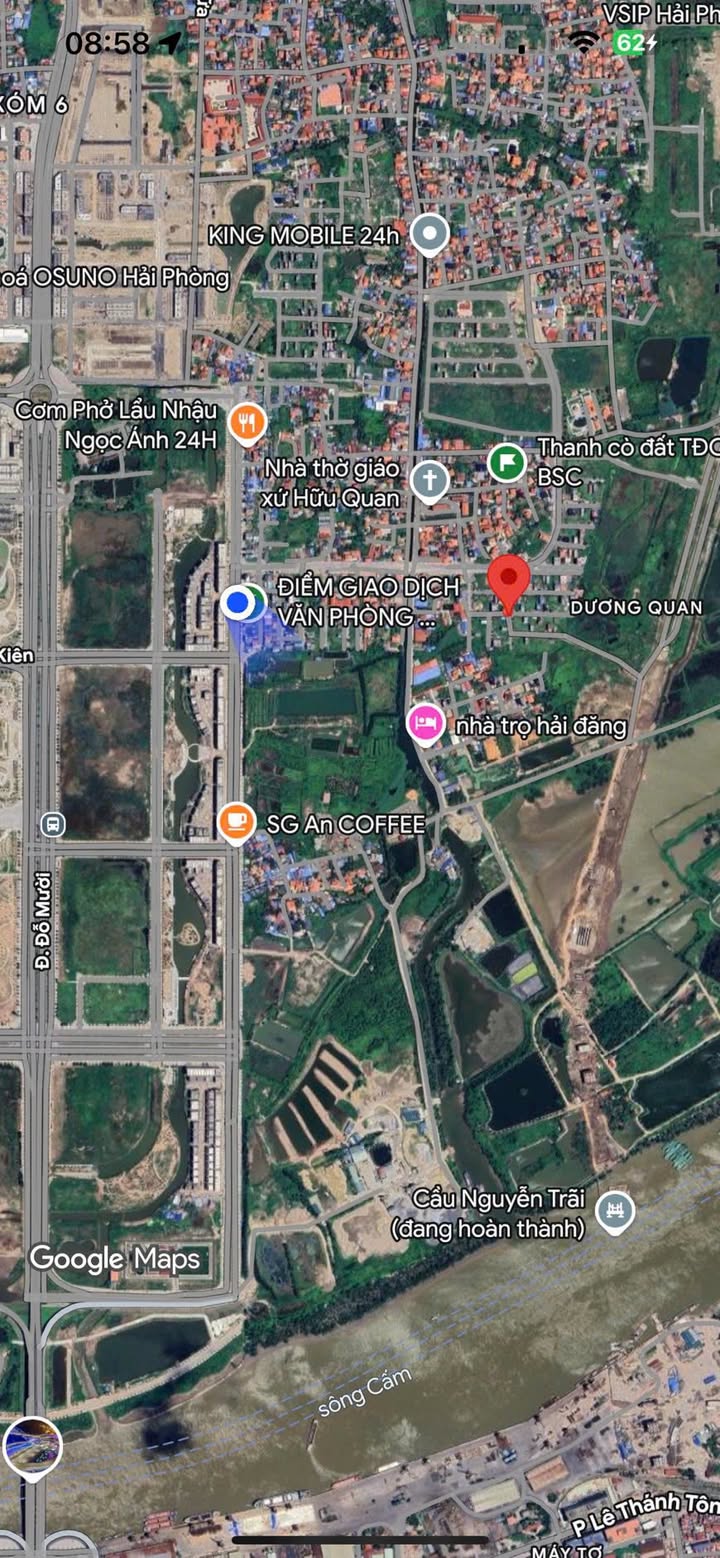Open the KING MOBILE 24h place marker

(x=430, y=234)
